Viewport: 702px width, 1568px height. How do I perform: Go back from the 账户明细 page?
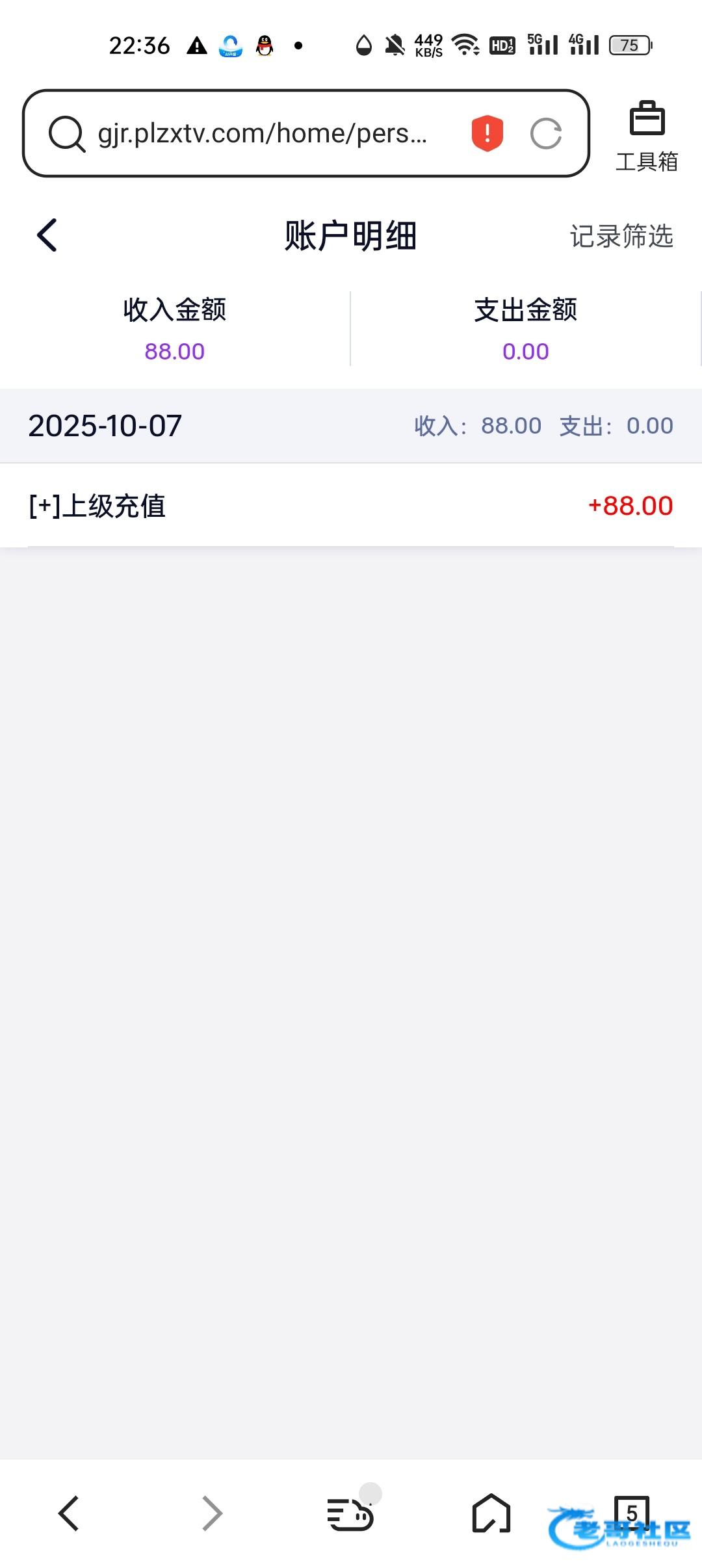click(x=47, y=235)
